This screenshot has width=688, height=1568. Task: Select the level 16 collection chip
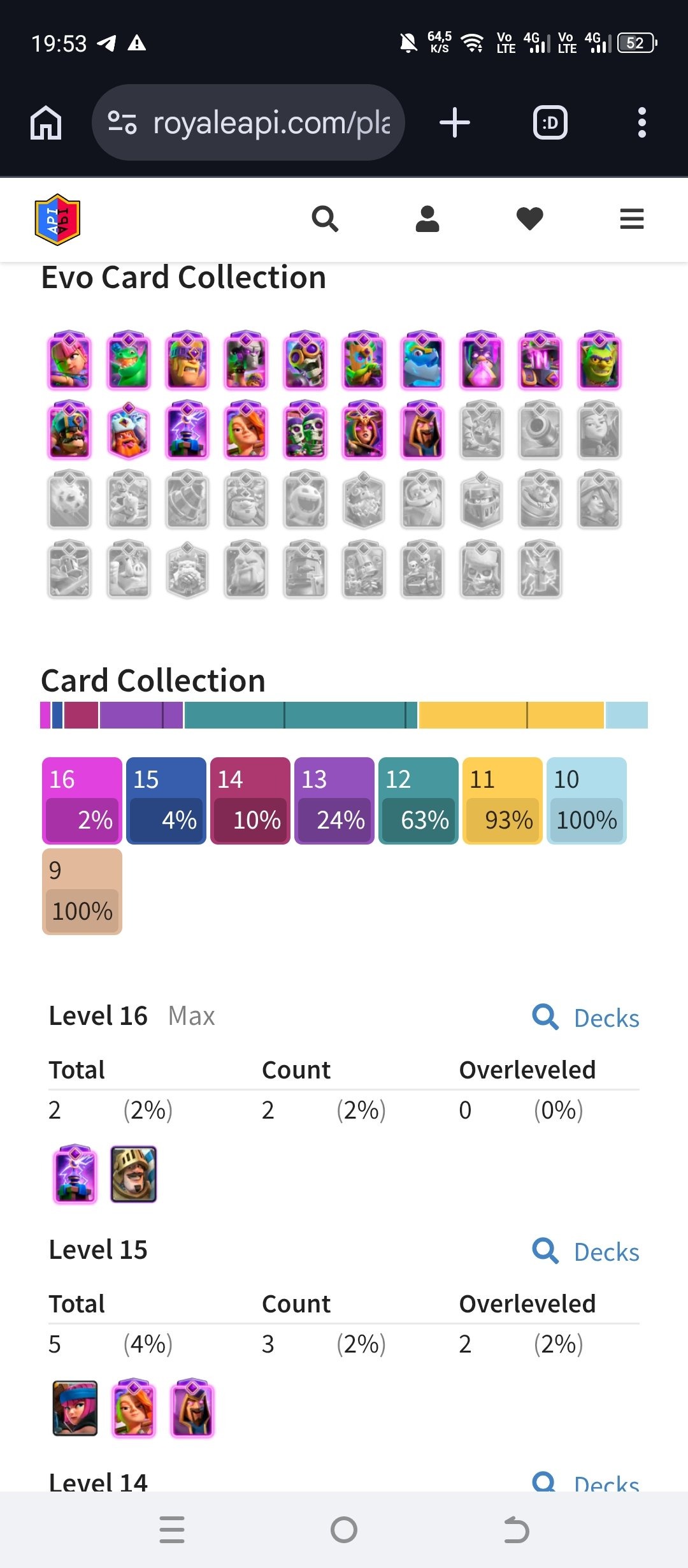pos(82,801)
